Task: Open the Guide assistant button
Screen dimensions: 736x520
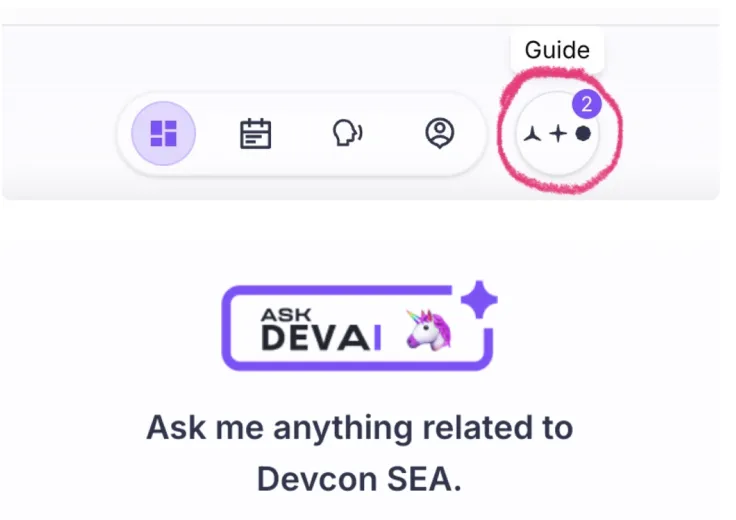Action: [558, 133]
